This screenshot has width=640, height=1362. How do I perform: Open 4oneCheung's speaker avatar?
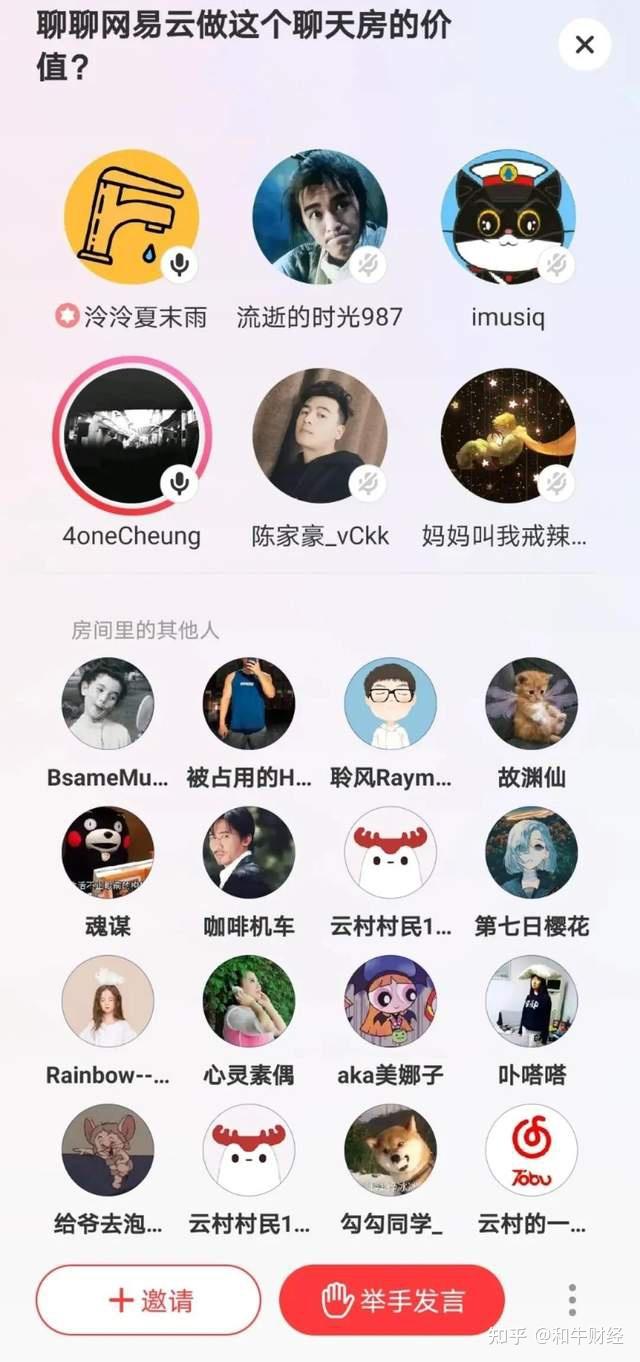(x=131, y=436)
